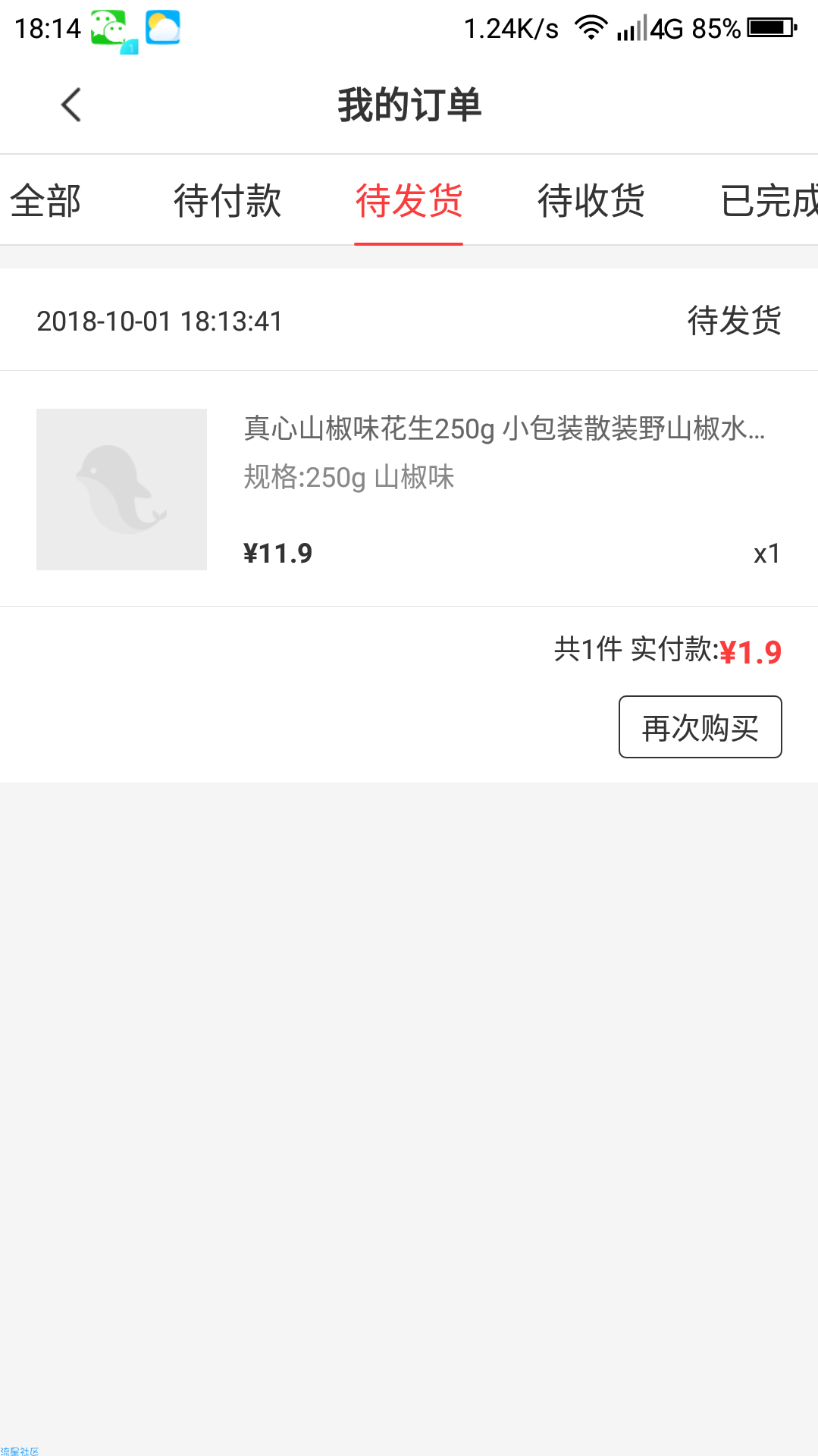Select the 待发货 tab

coord(409,201)
